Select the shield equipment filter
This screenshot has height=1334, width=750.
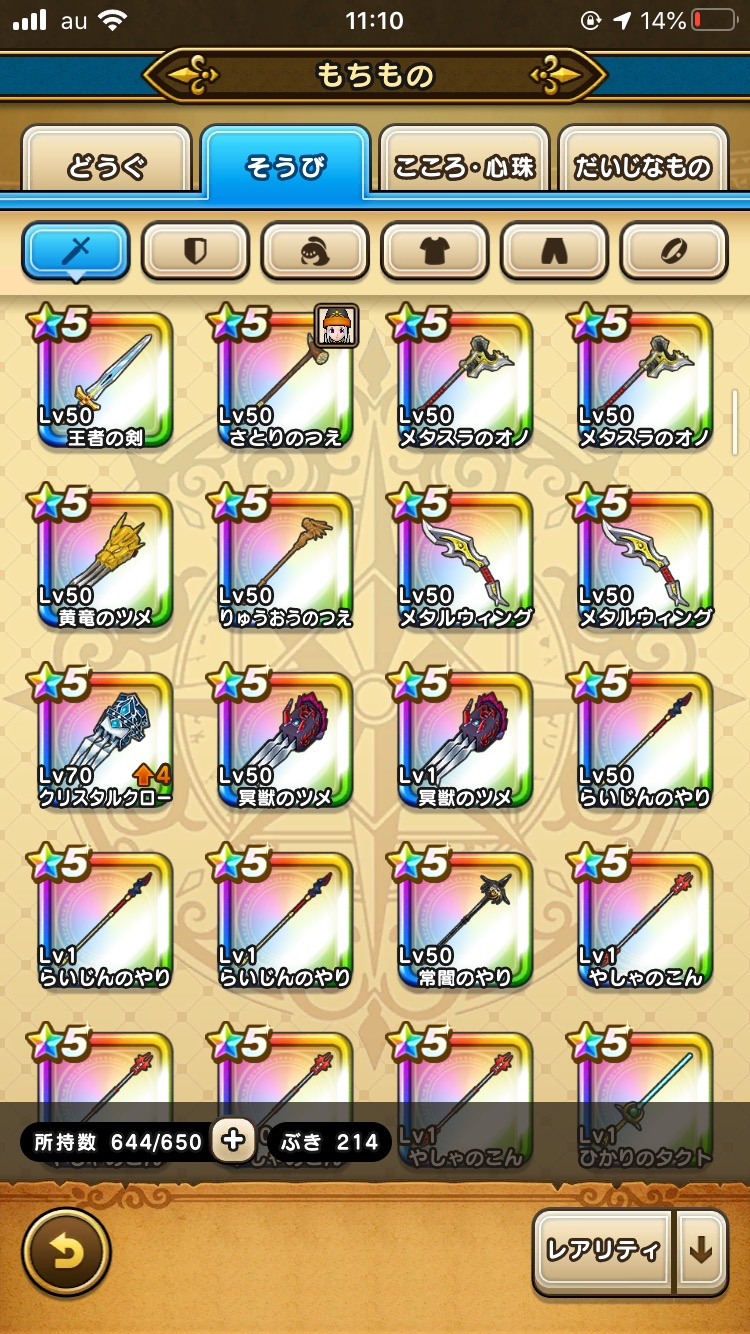coord(195,250)
